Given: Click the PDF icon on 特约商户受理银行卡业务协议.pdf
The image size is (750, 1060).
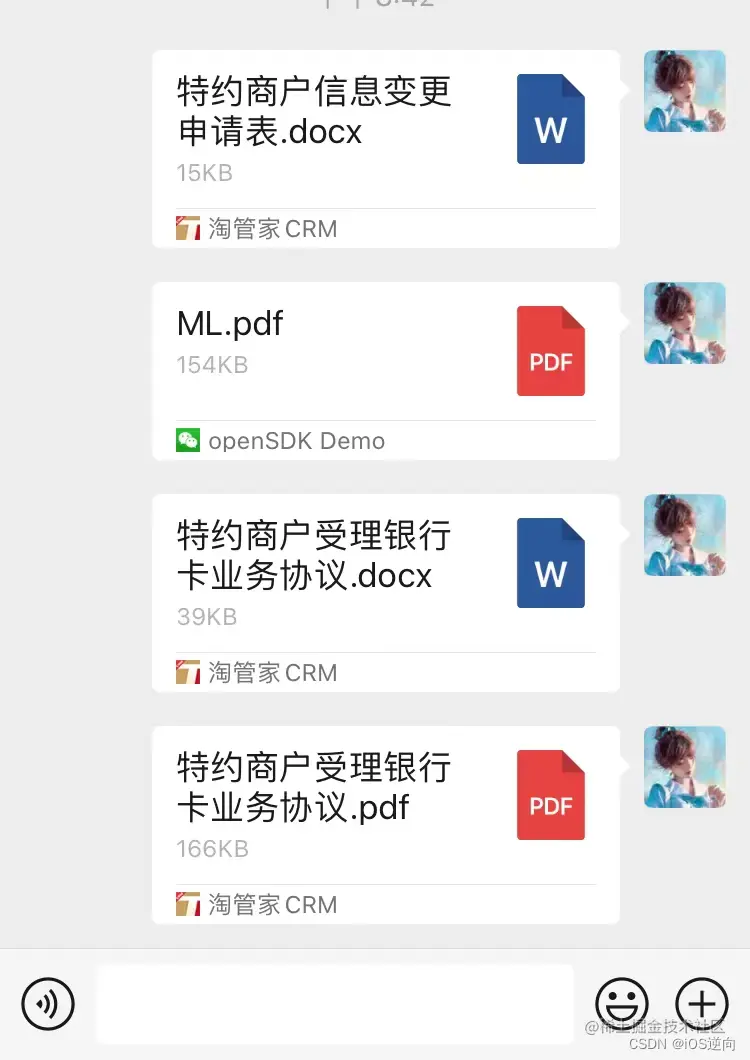Looking at the screenshot, I should [x=551, y=794].
